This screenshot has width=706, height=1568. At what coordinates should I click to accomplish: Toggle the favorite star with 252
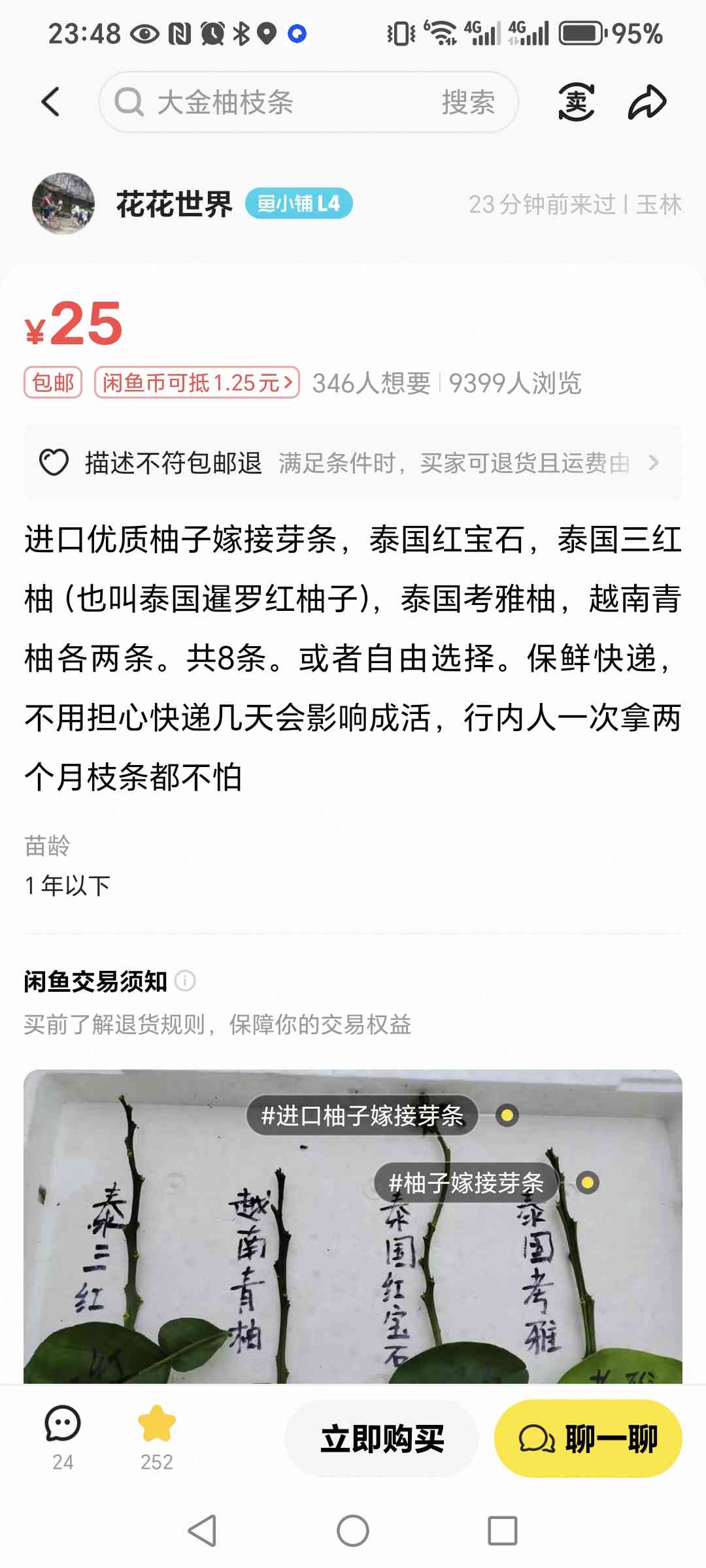[x=157, y=1437]
